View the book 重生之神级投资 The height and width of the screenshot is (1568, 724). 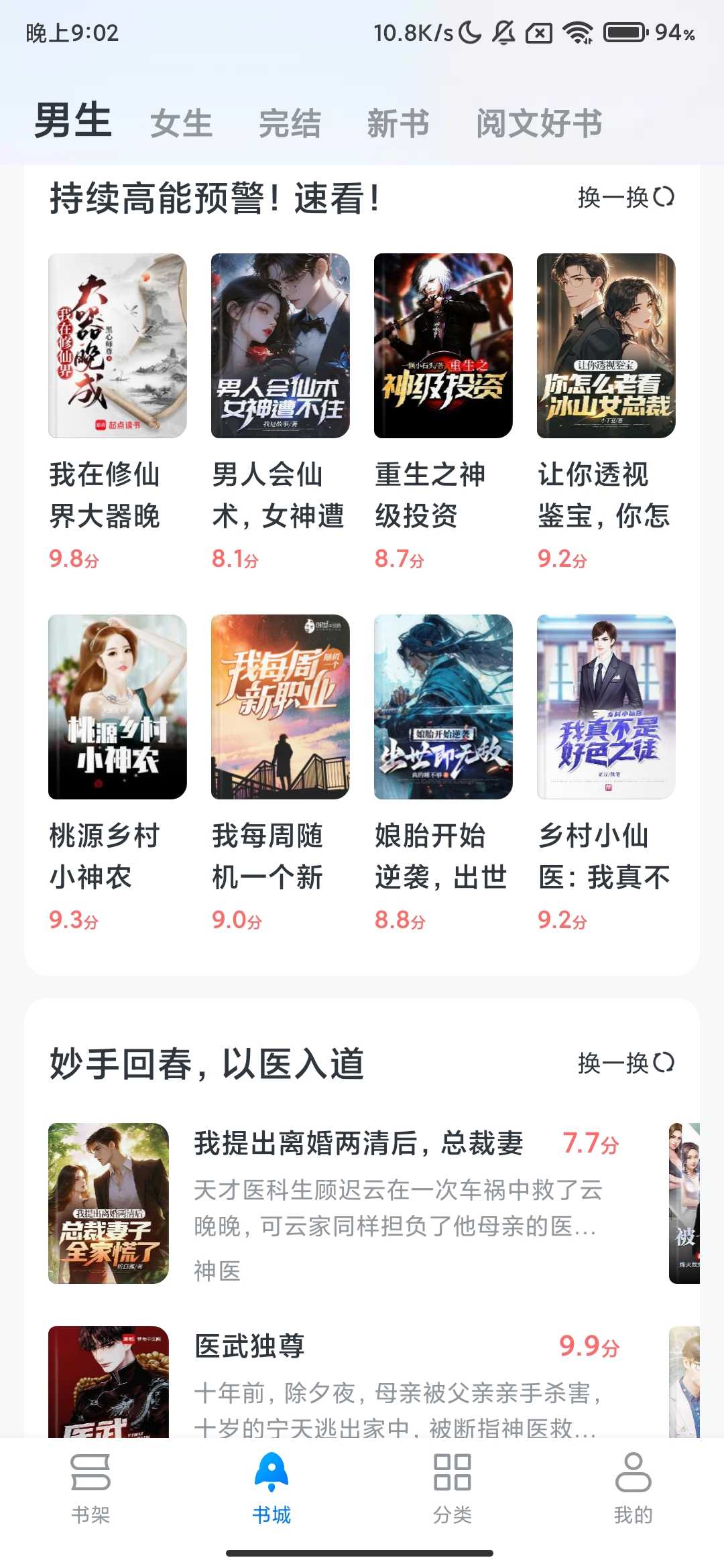click(443, 346)
